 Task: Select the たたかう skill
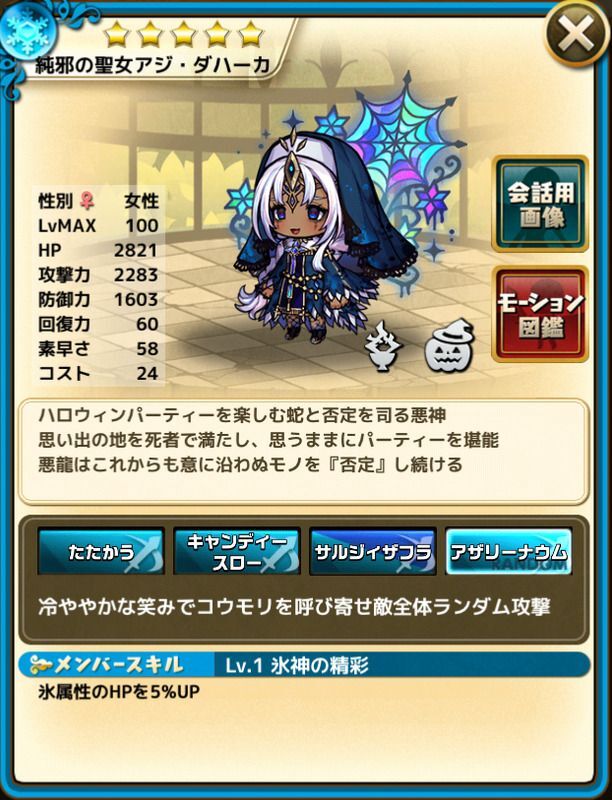pyautogui.click(x=100, y=552)
